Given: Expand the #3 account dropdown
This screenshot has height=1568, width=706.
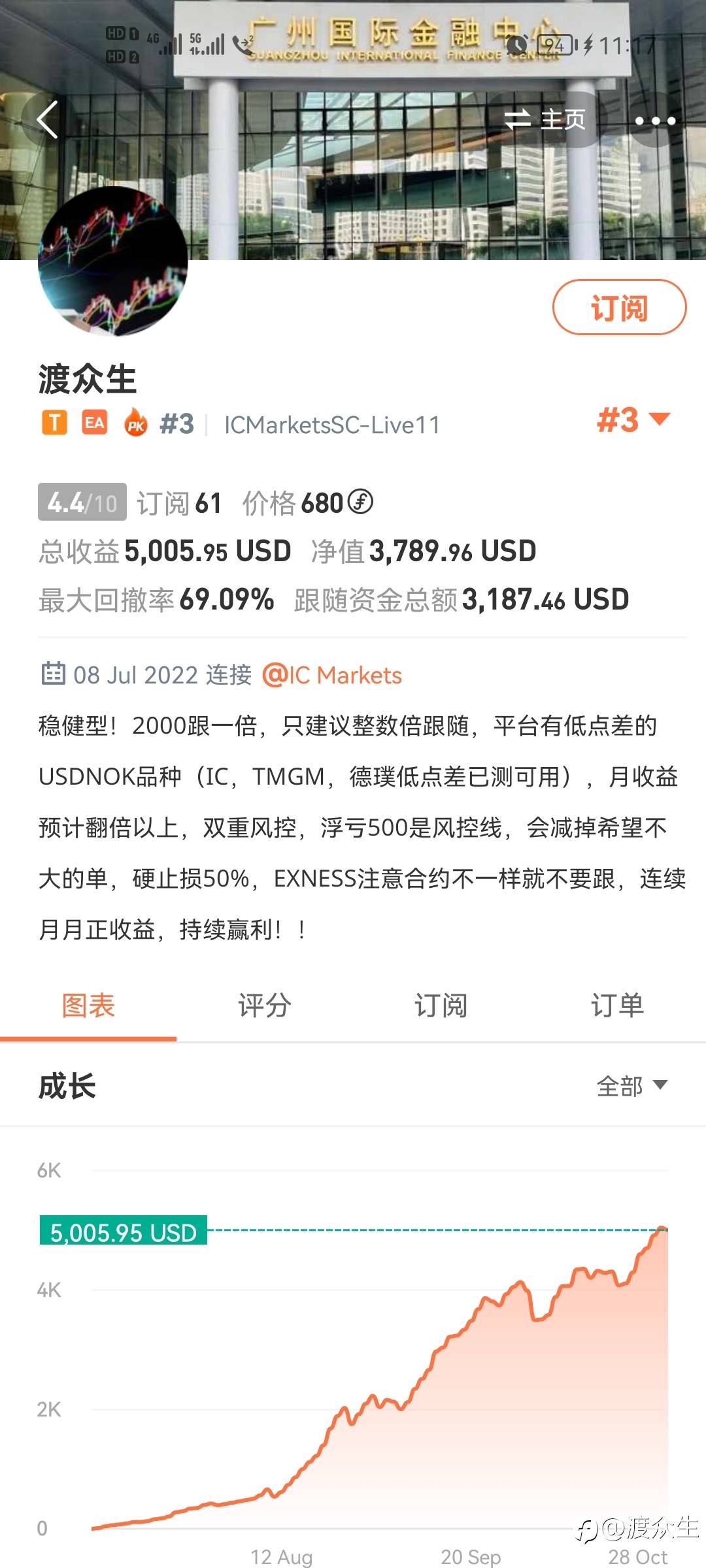Looking at the screenshot, I should (633, 419).
